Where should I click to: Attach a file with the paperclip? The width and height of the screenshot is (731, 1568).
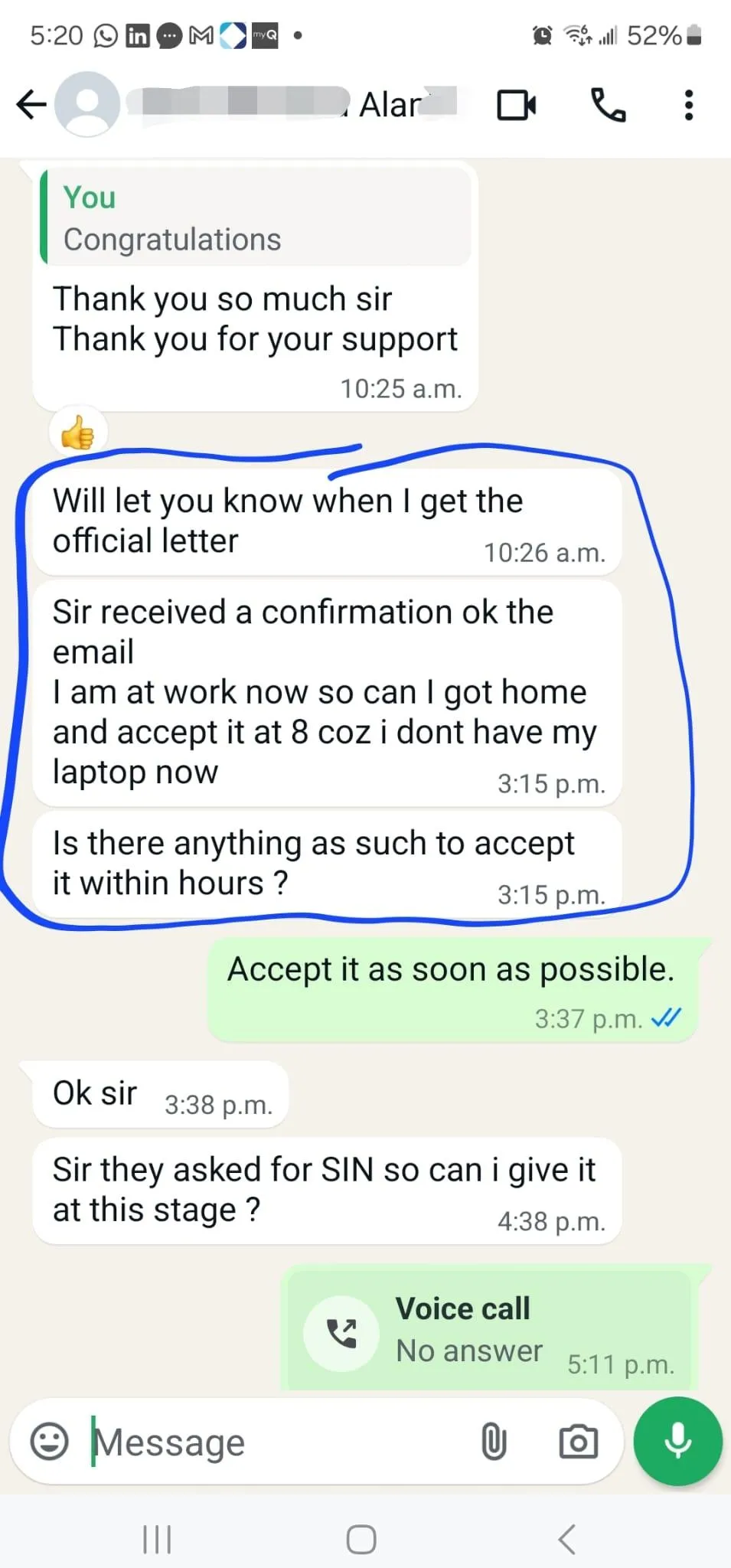click(x=494, y=1442)
